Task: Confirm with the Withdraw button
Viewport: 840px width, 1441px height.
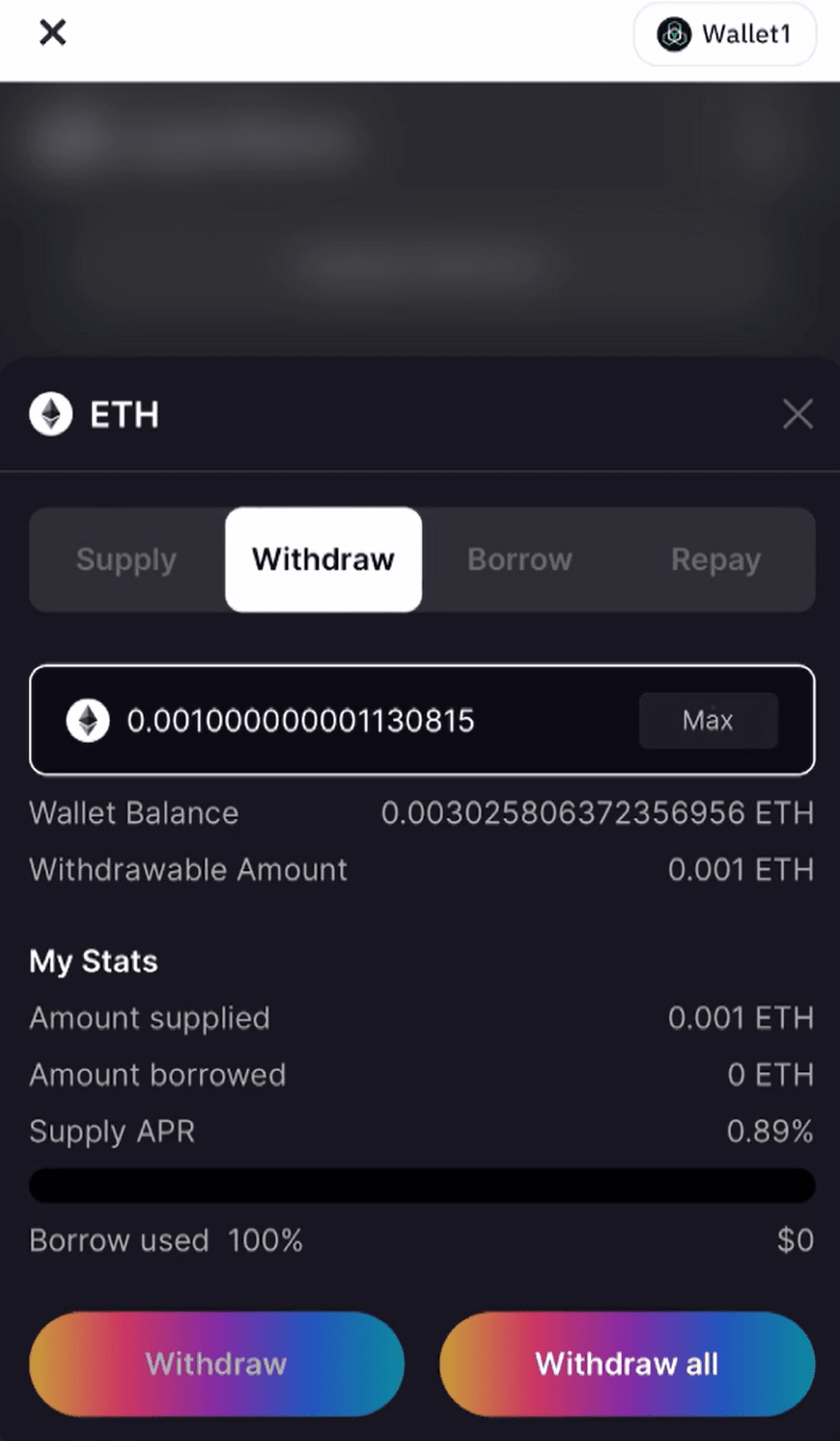Action: coord(216,1364)
